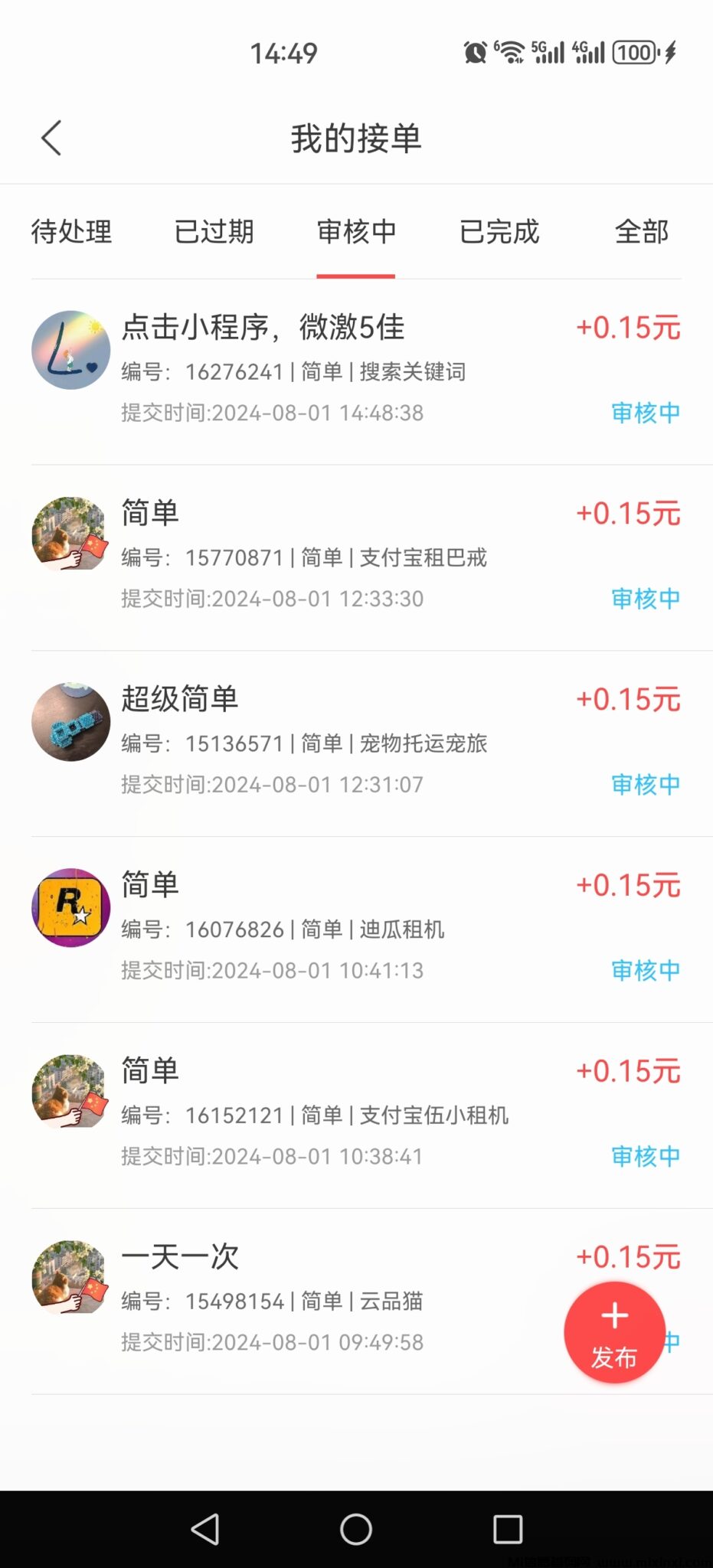Click 审核中 status of order 16276241

click(646, 413)
